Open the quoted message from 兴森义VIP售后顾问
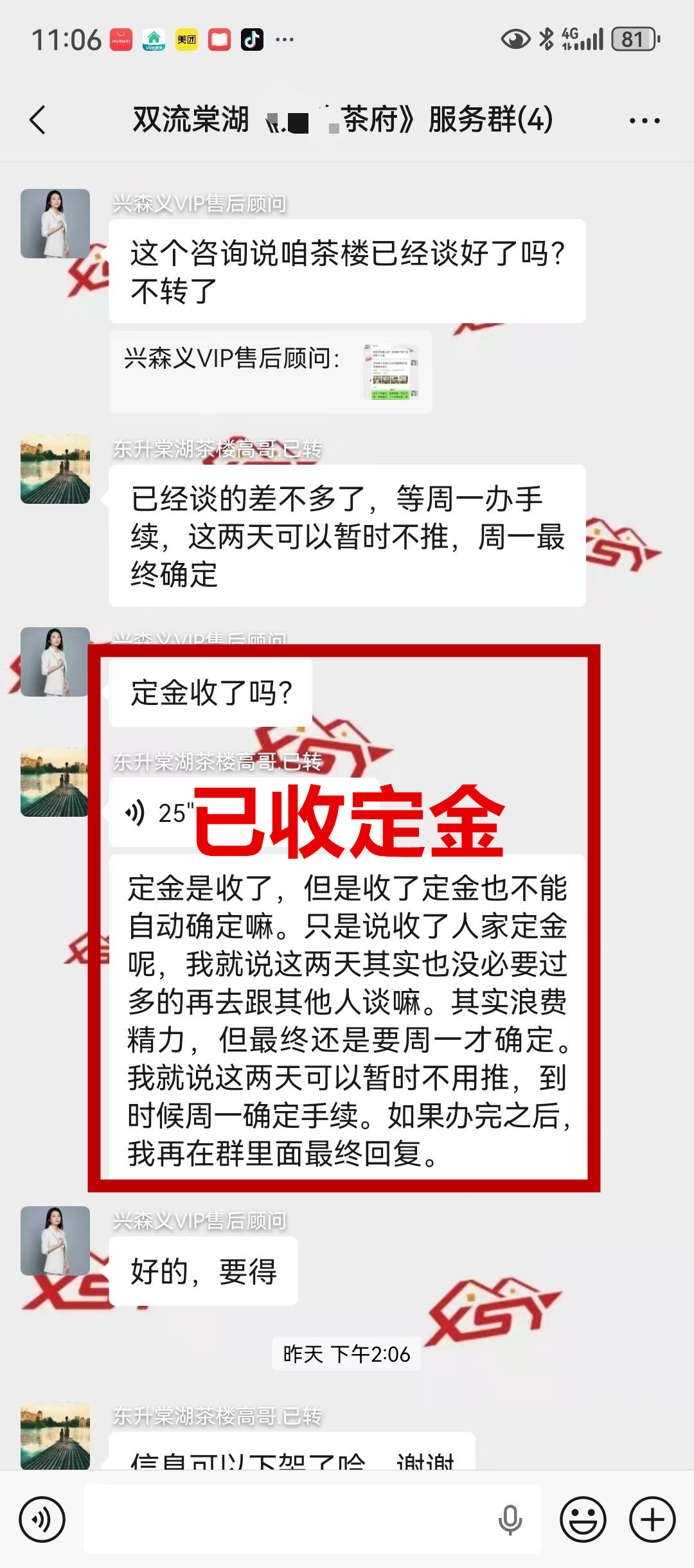The width and height of the screenshot is (694, 1568). [x=270, y=371]
